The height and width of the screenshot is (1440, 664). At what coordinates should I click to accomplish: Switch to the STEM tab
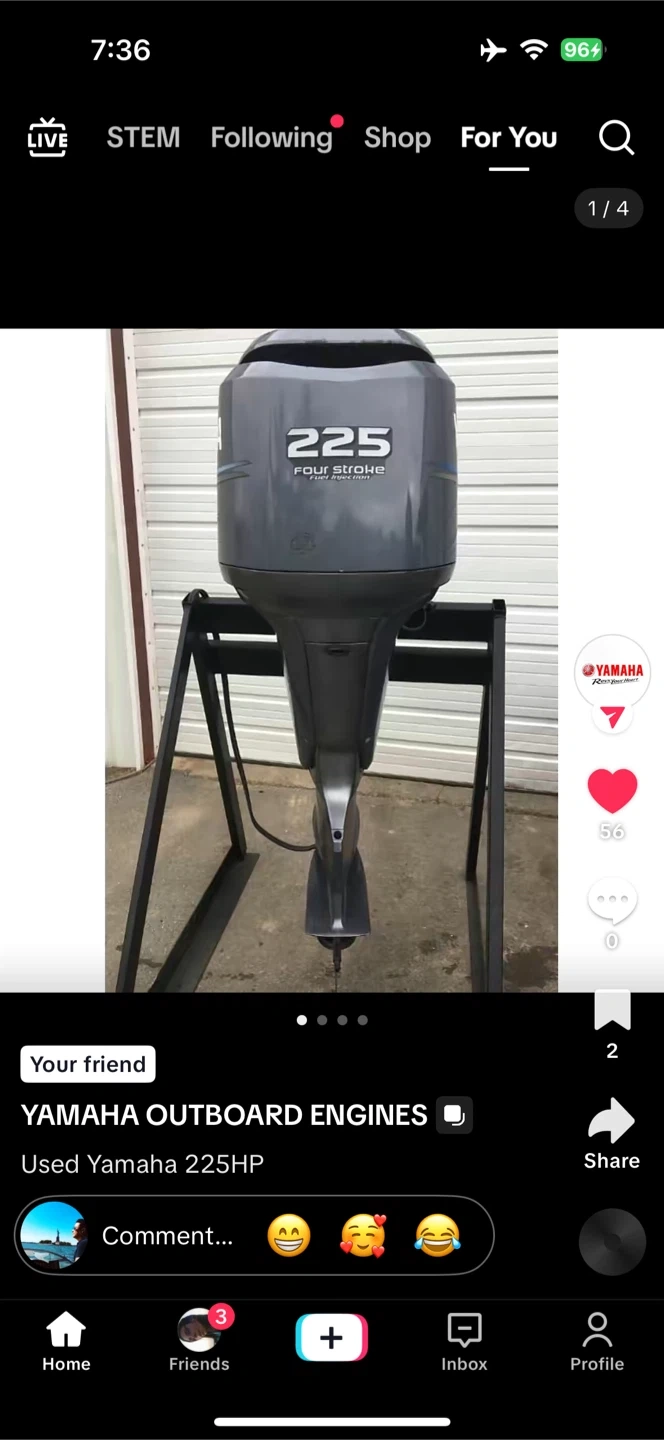pyautogui.click(x=143, y=138)
